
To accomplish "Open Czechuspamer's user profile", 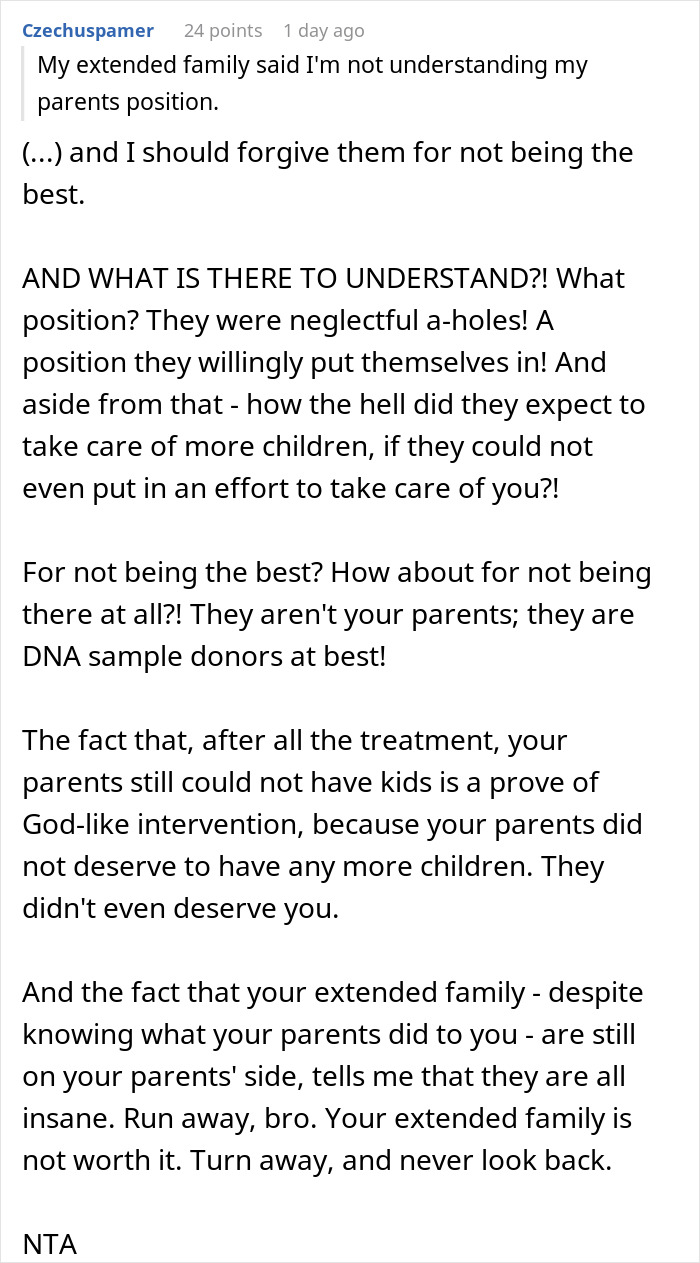I will (x=88, y=31).
